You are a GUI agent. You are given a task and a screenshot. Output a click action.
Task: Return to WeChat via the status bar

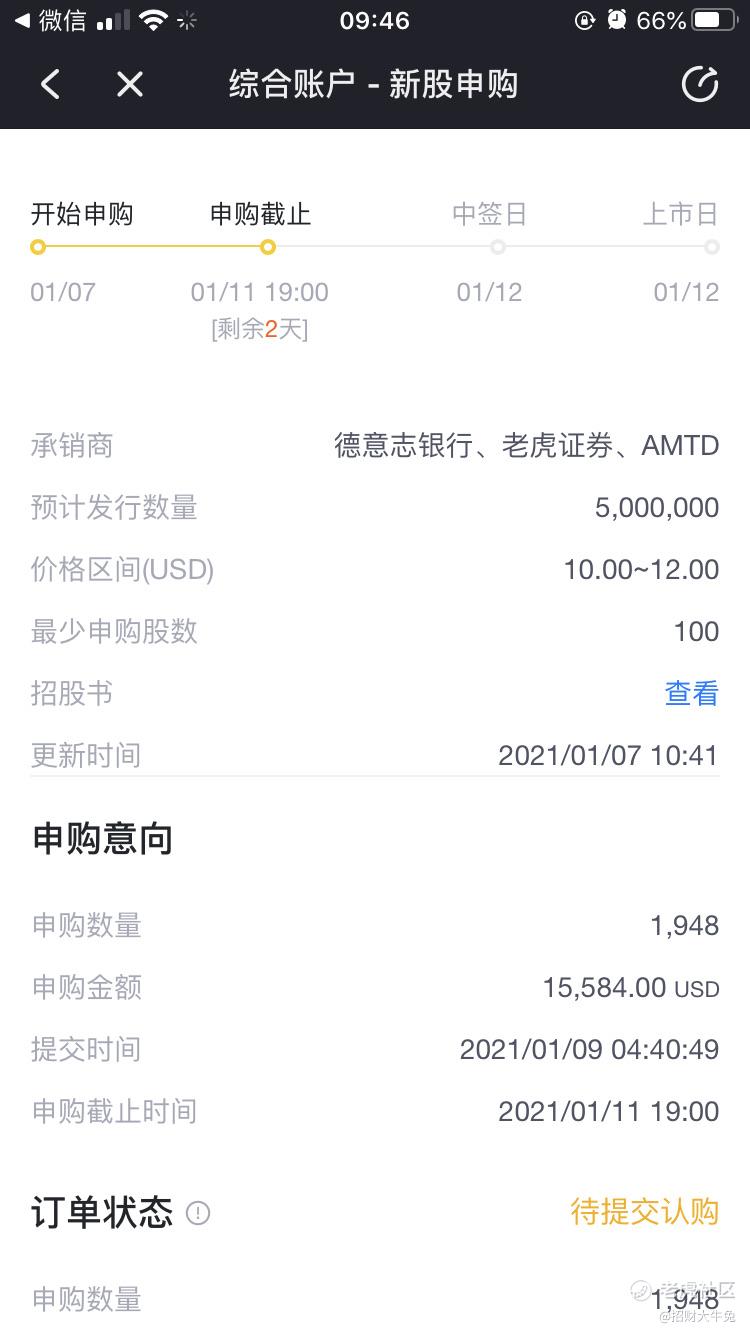click(x=50, y=20)
